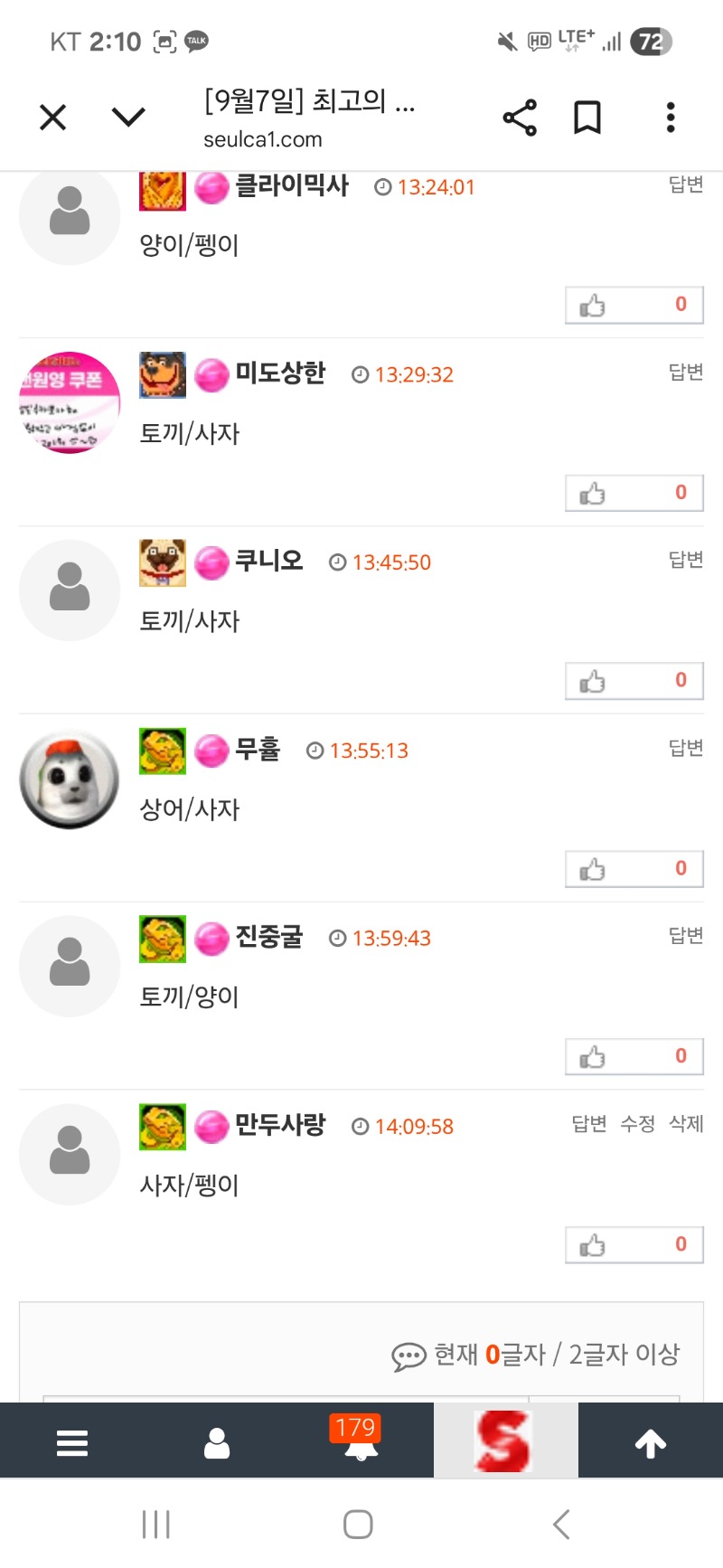Reply to 쿠니오's comment

tap(685, 561)
